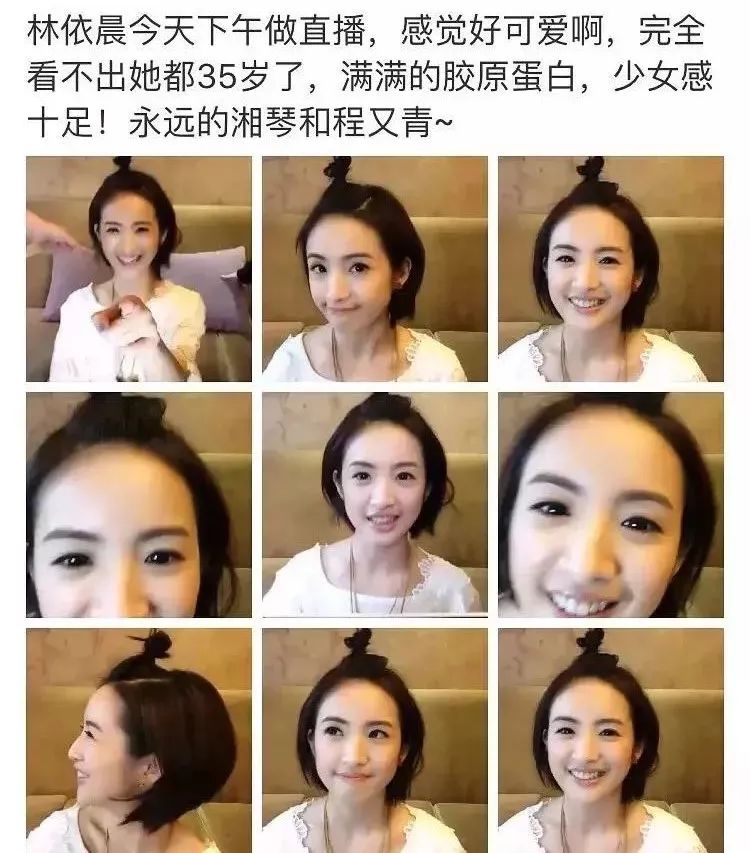Open the extreme close-up photo of eyes

pos(138,504)
